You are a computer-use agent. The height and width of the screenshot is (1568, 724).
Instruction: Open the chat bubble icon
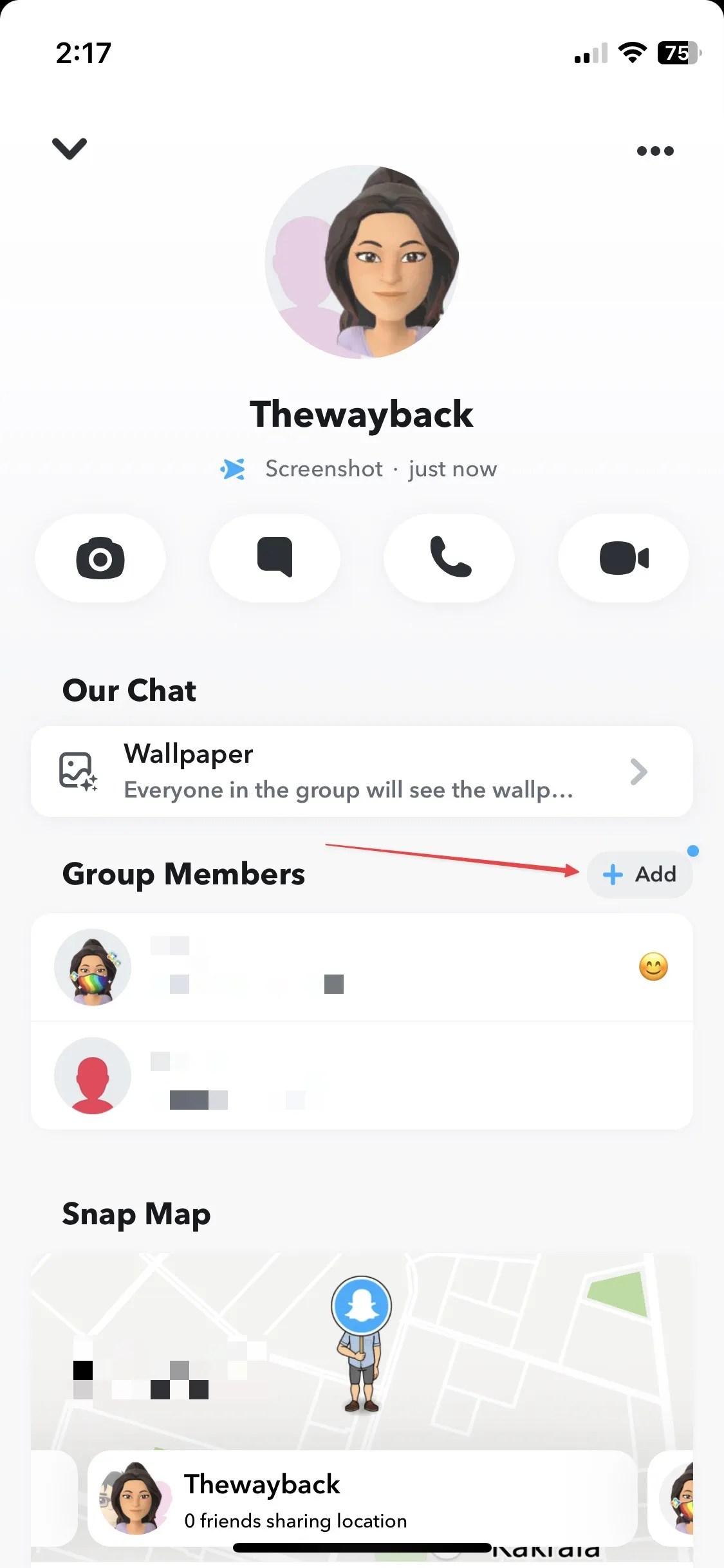pos(274,557)
